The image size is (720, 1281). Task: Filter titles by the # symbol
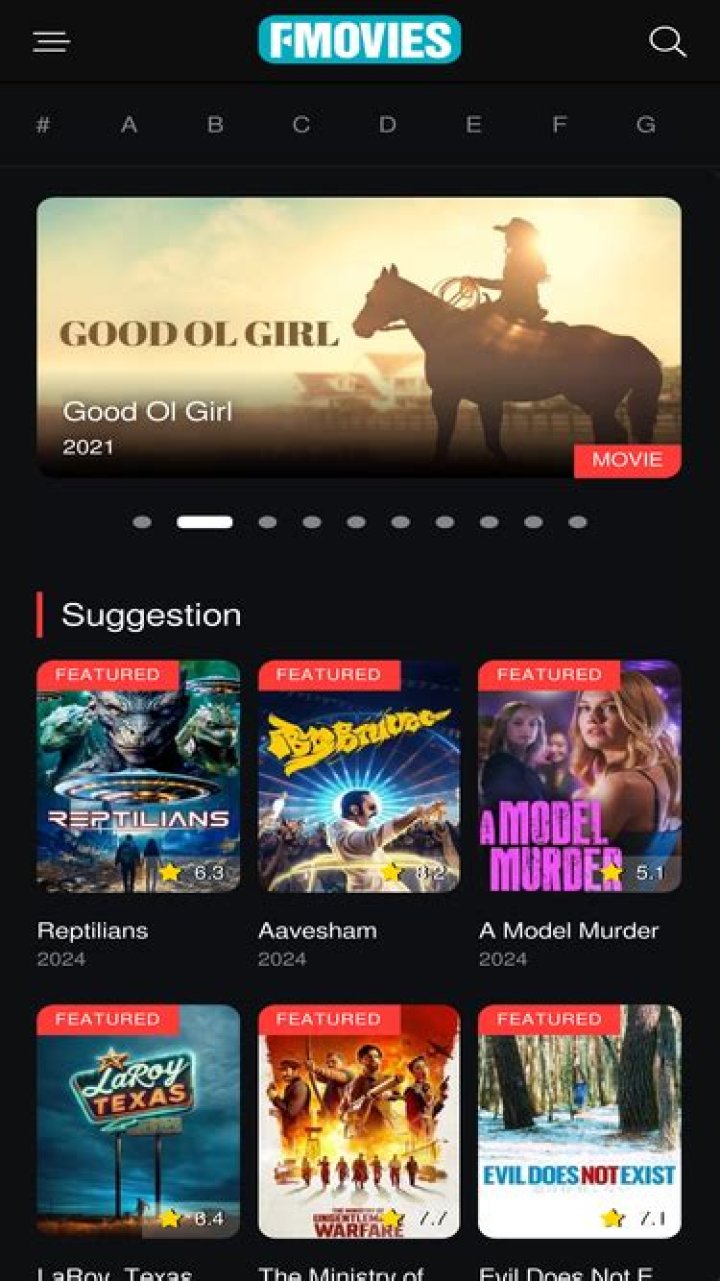pyautogui.click(x=43, y=125)
